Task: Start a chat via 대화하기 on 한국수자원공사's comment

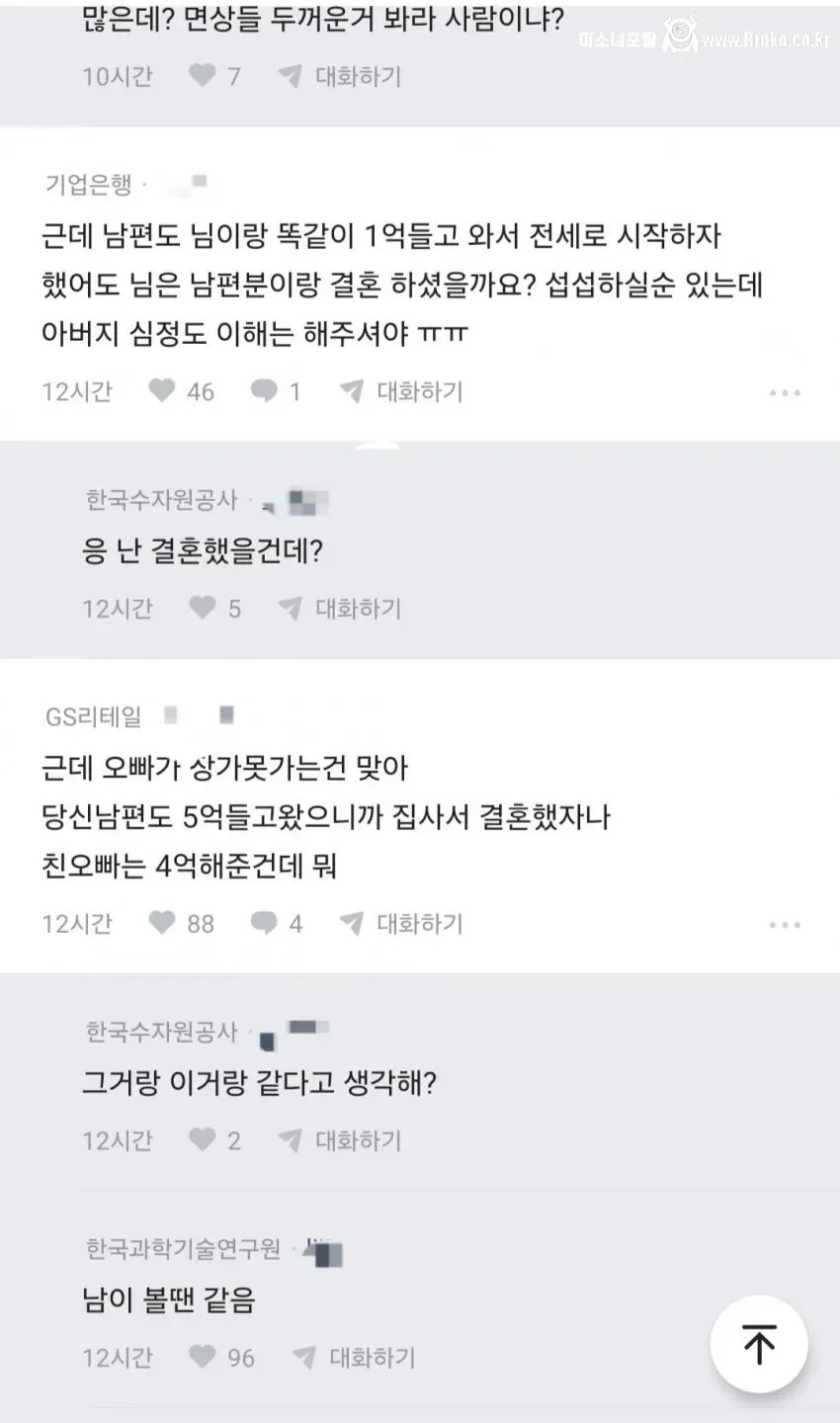Action: [358, 610]
